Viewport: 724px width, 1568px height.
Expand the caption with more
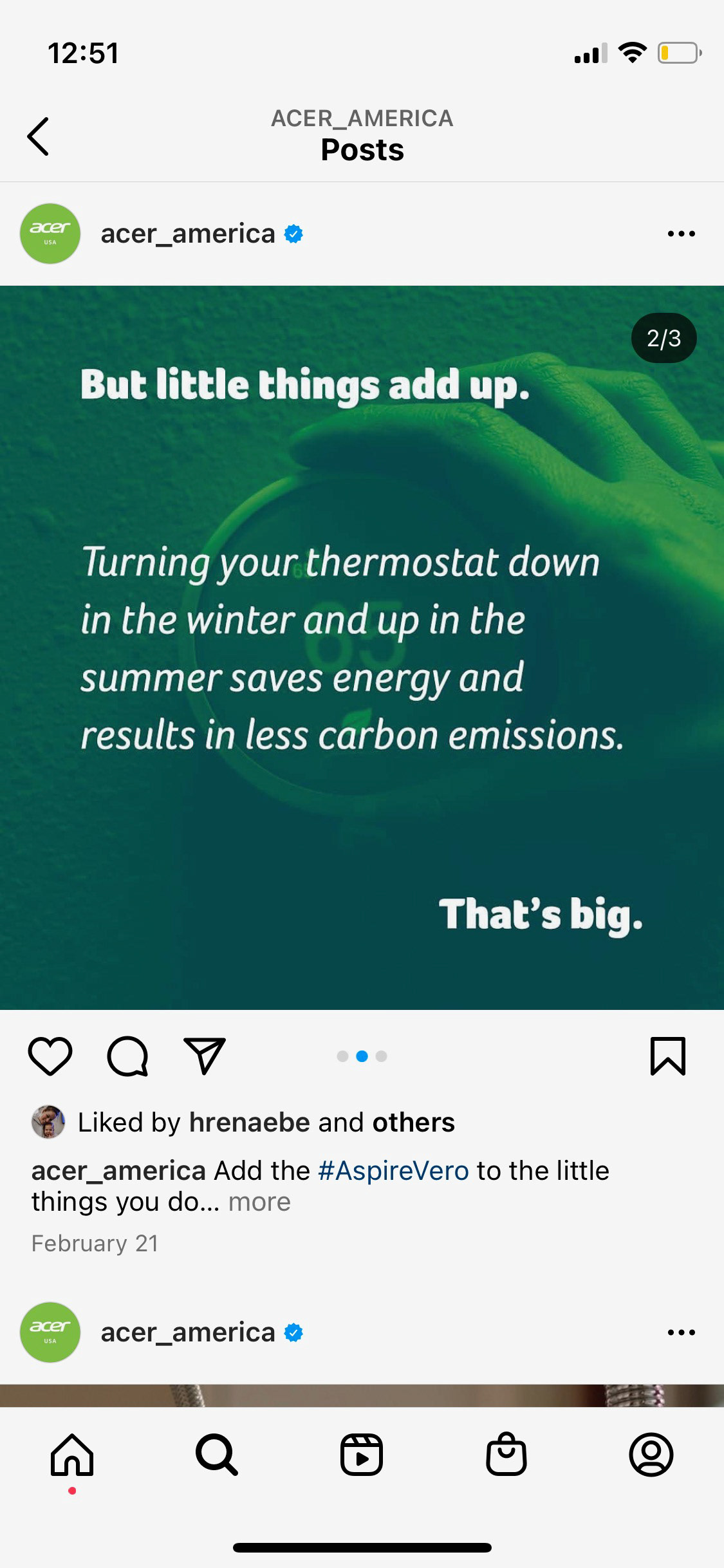259,1202
